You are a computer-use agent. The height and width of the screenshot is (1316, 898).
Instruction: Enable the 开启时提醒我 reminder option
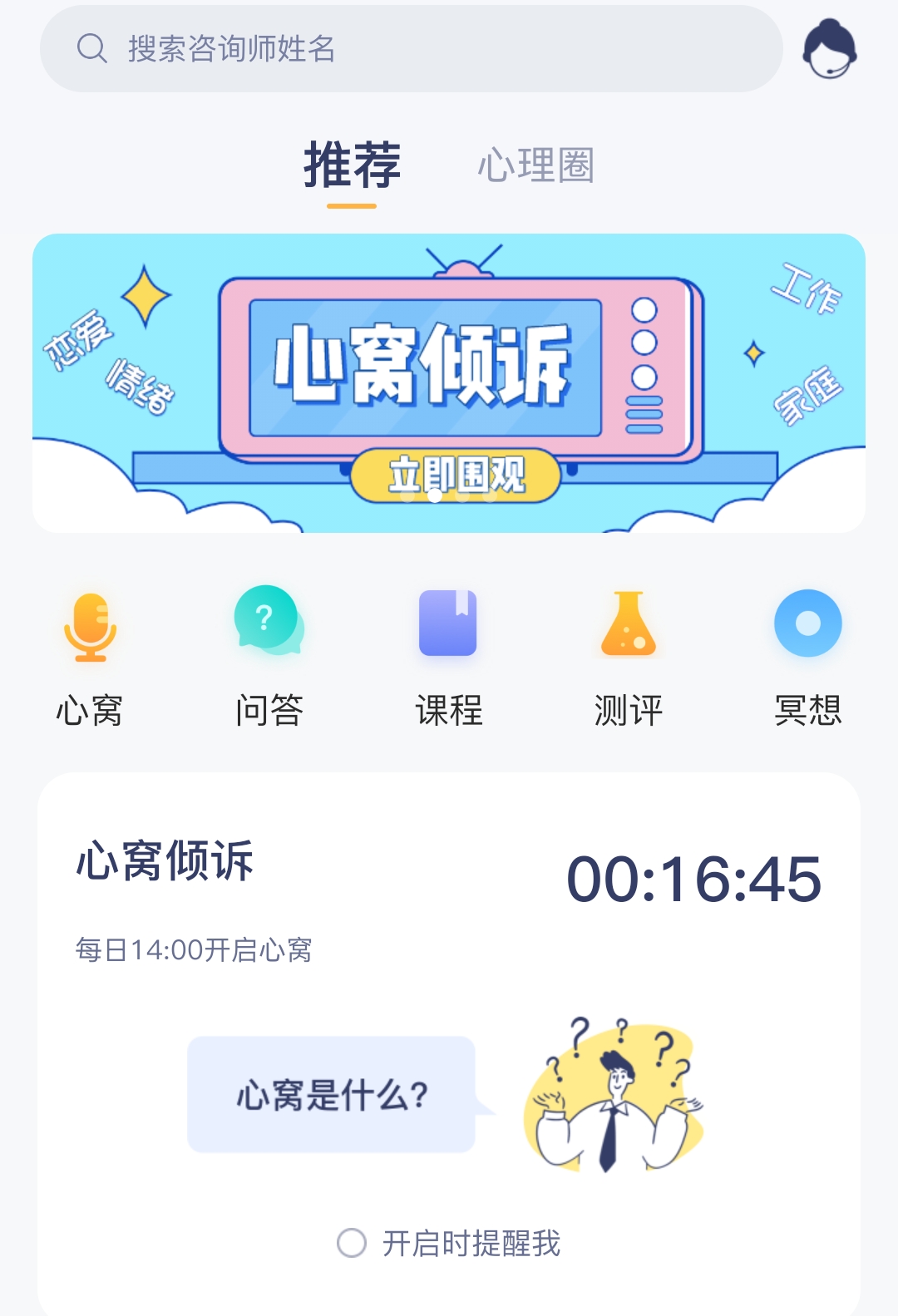point(352,1243)
